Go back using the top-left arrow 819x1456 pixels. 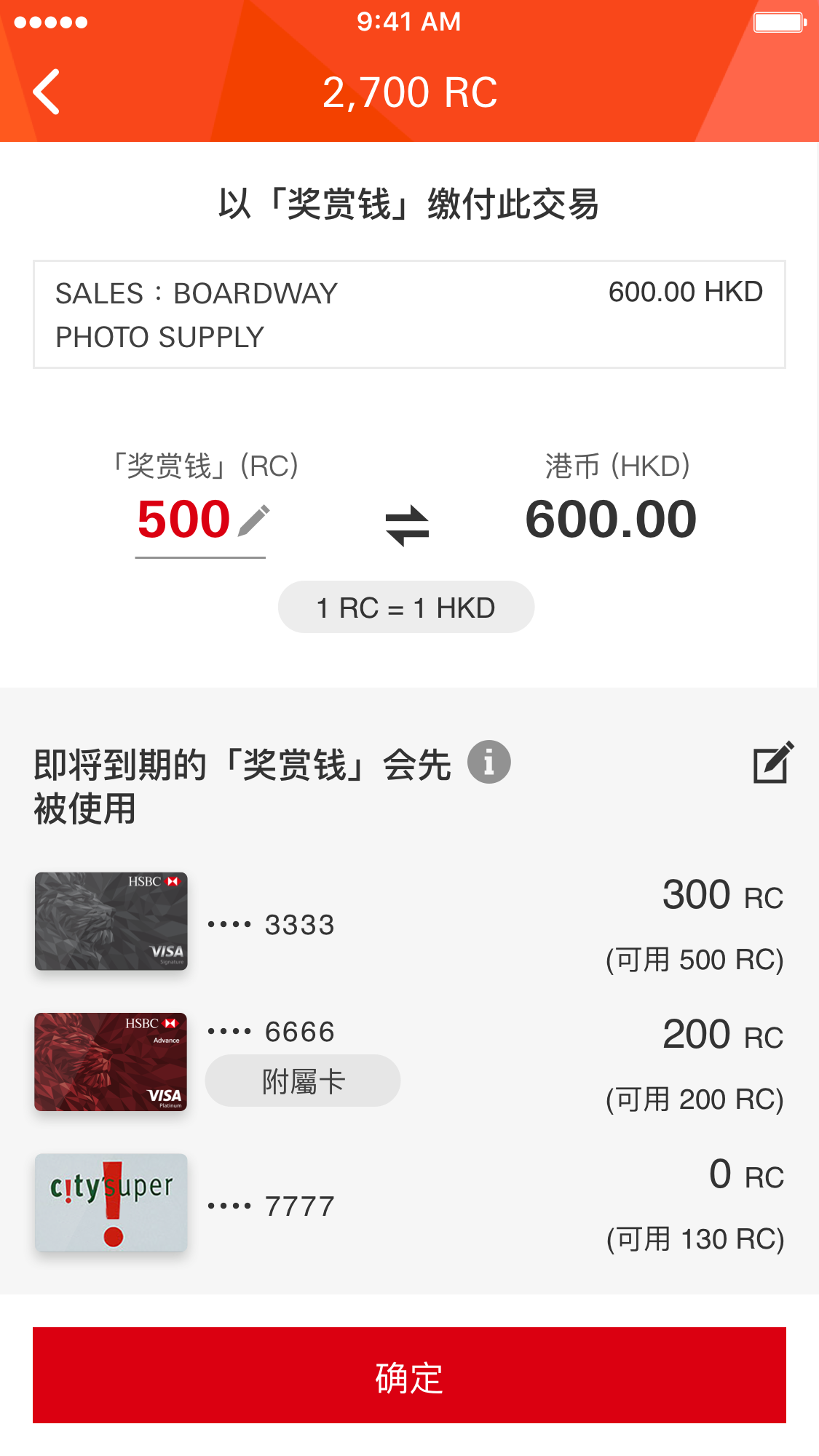tap(47, 92)
